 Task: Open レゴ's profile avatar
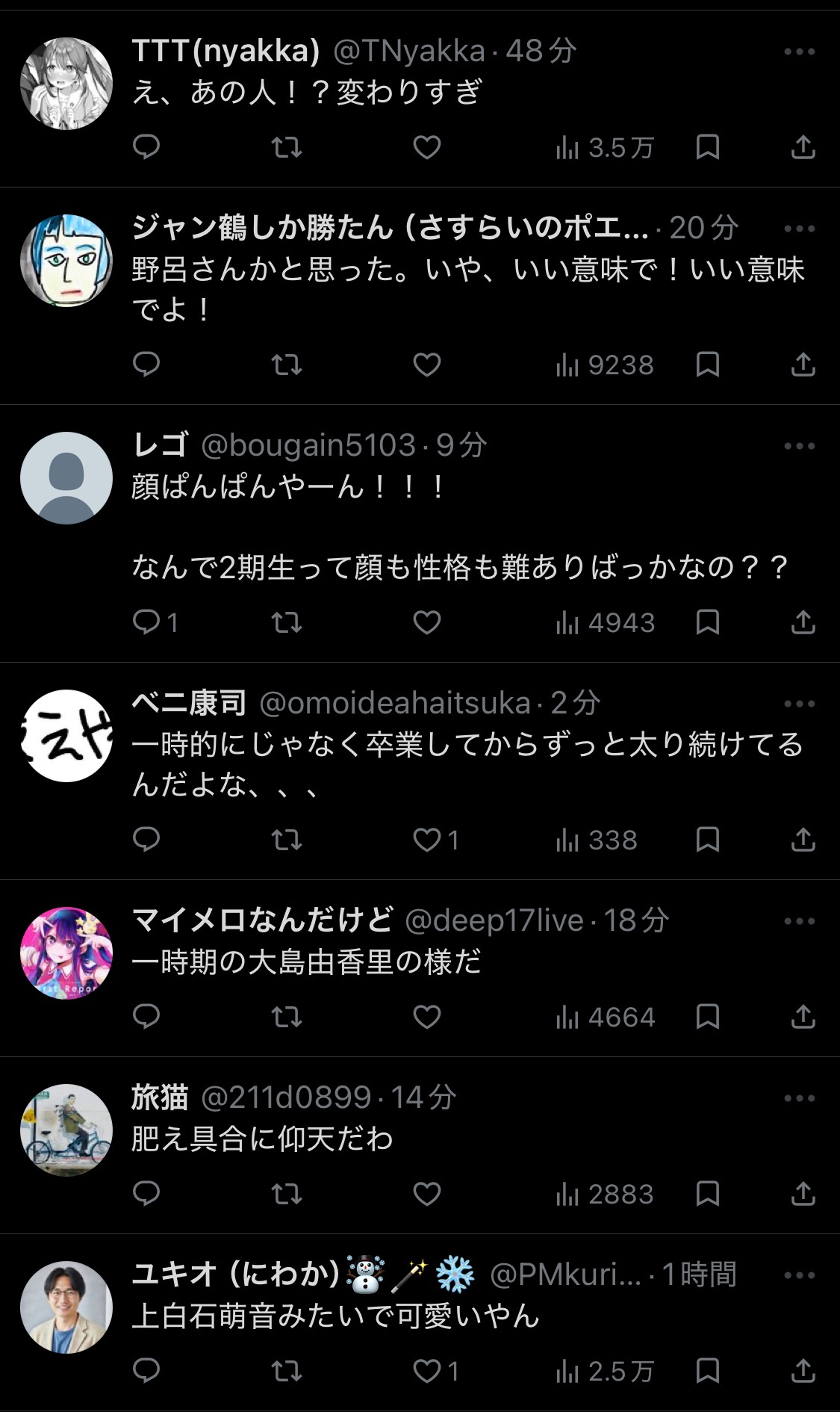pos(66,478)
